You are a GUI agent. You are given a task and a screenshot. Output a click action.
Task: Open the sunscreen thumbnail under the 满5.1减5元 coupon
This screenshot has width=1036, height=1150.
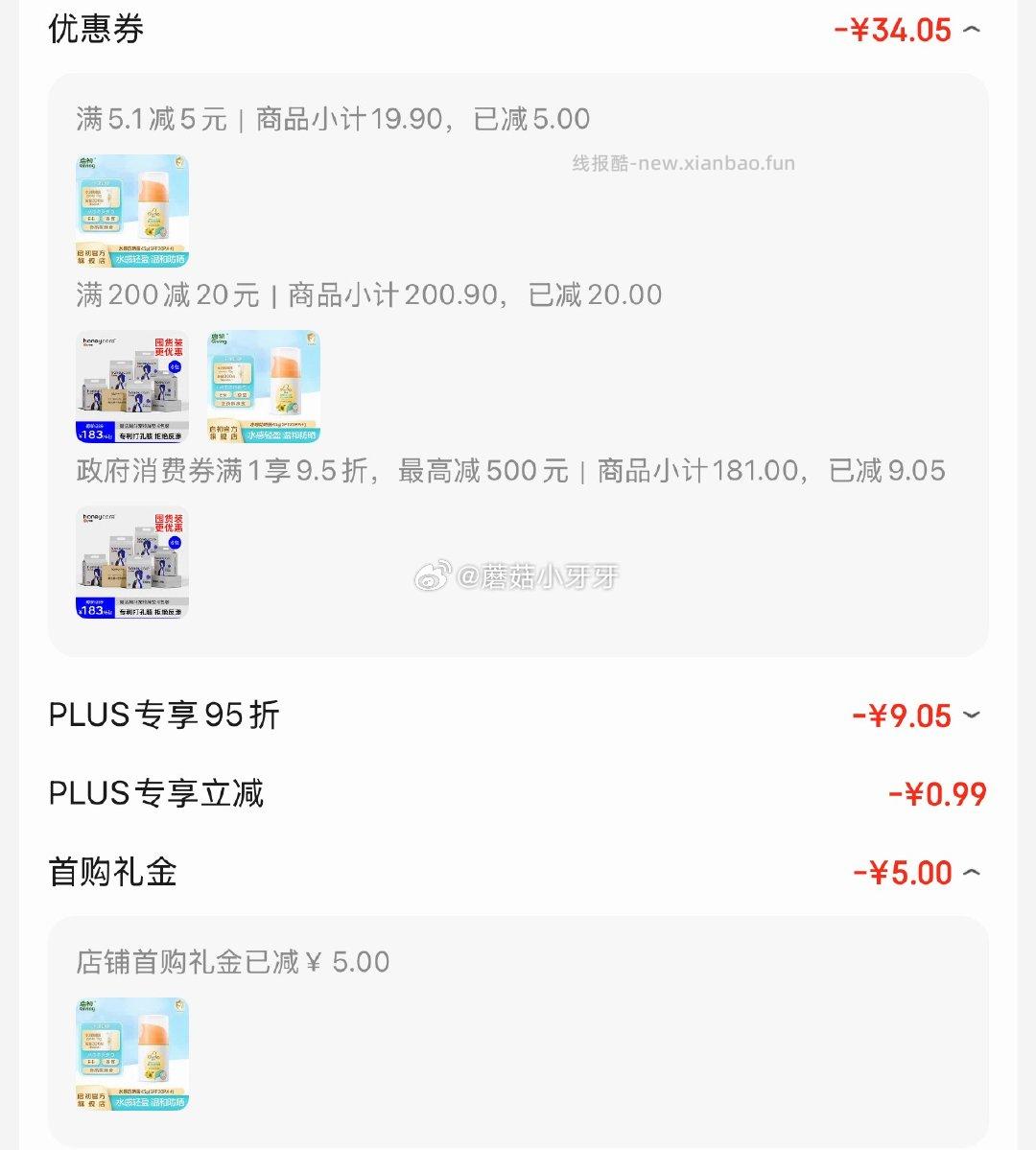coord(129,210)
